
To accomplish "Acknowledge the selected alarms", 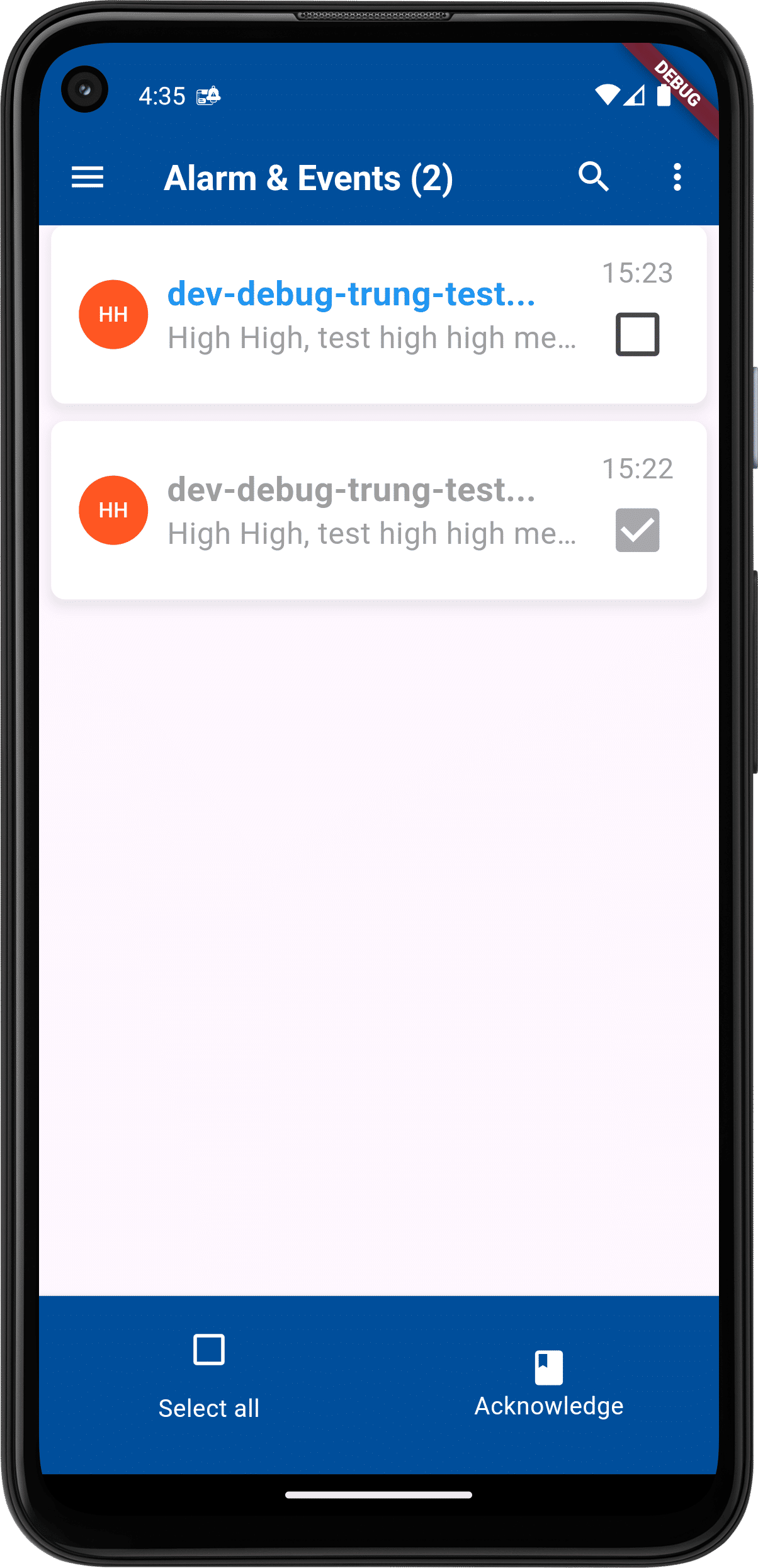I will click(548, 1384).
